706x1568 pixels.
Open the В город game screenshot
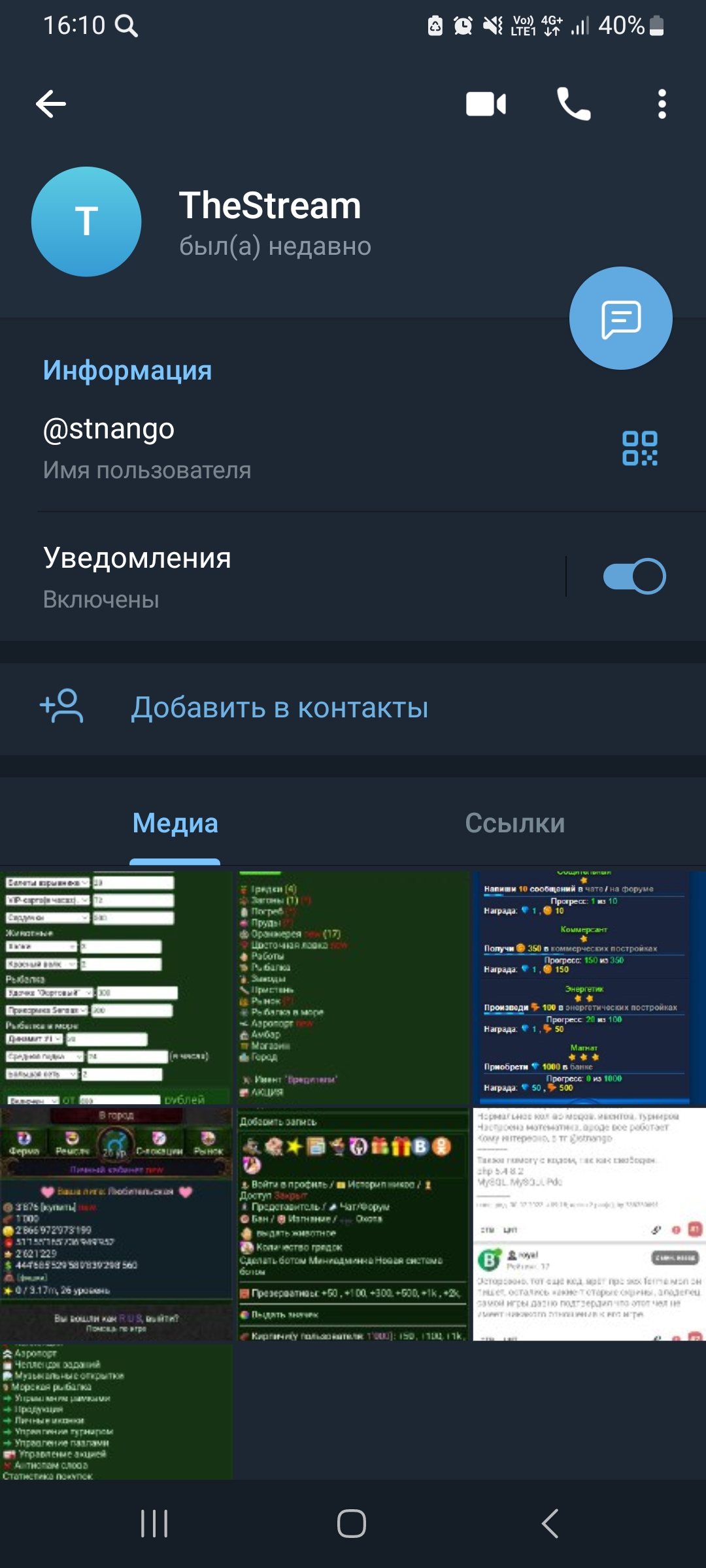coord(116,1223)
